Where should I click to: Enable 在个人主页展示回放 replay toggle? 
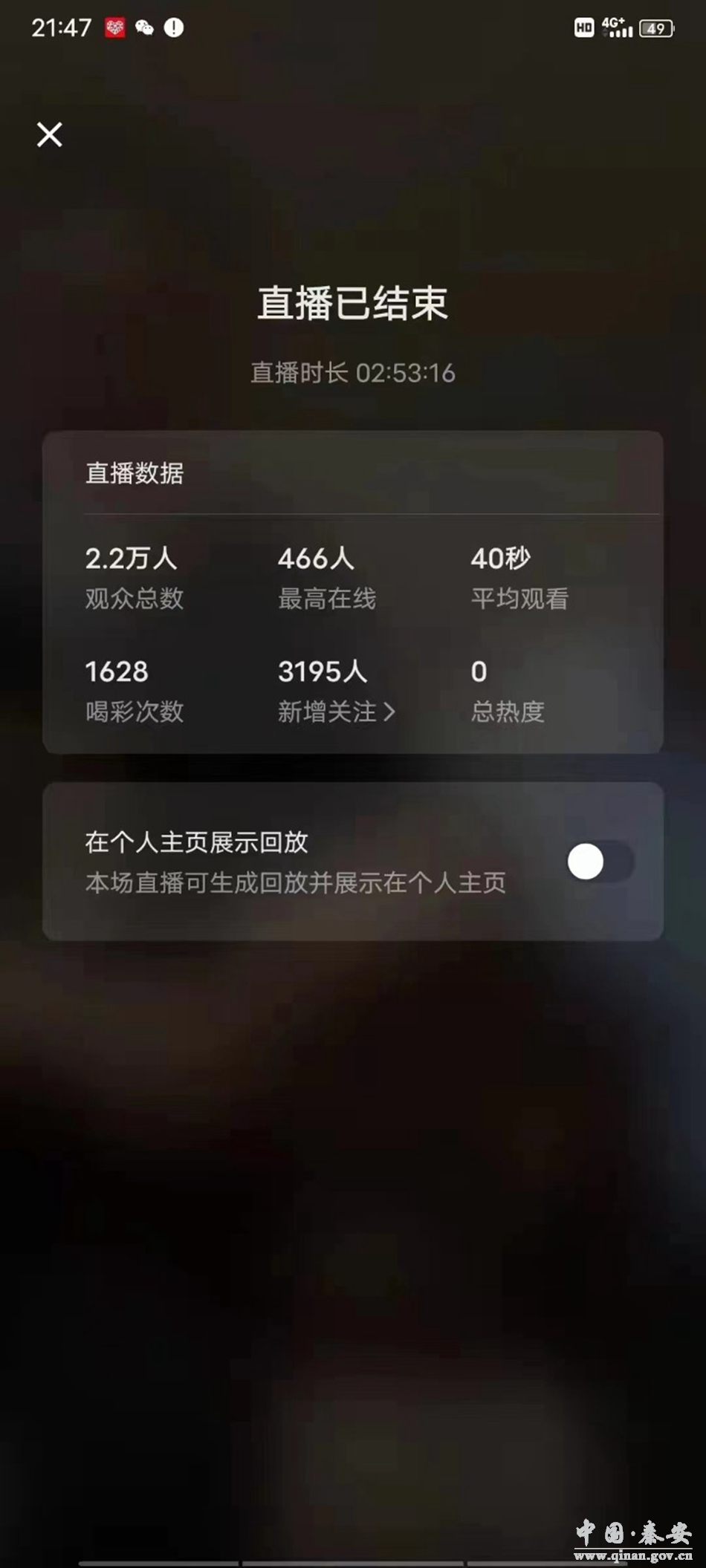click(600, 862)
